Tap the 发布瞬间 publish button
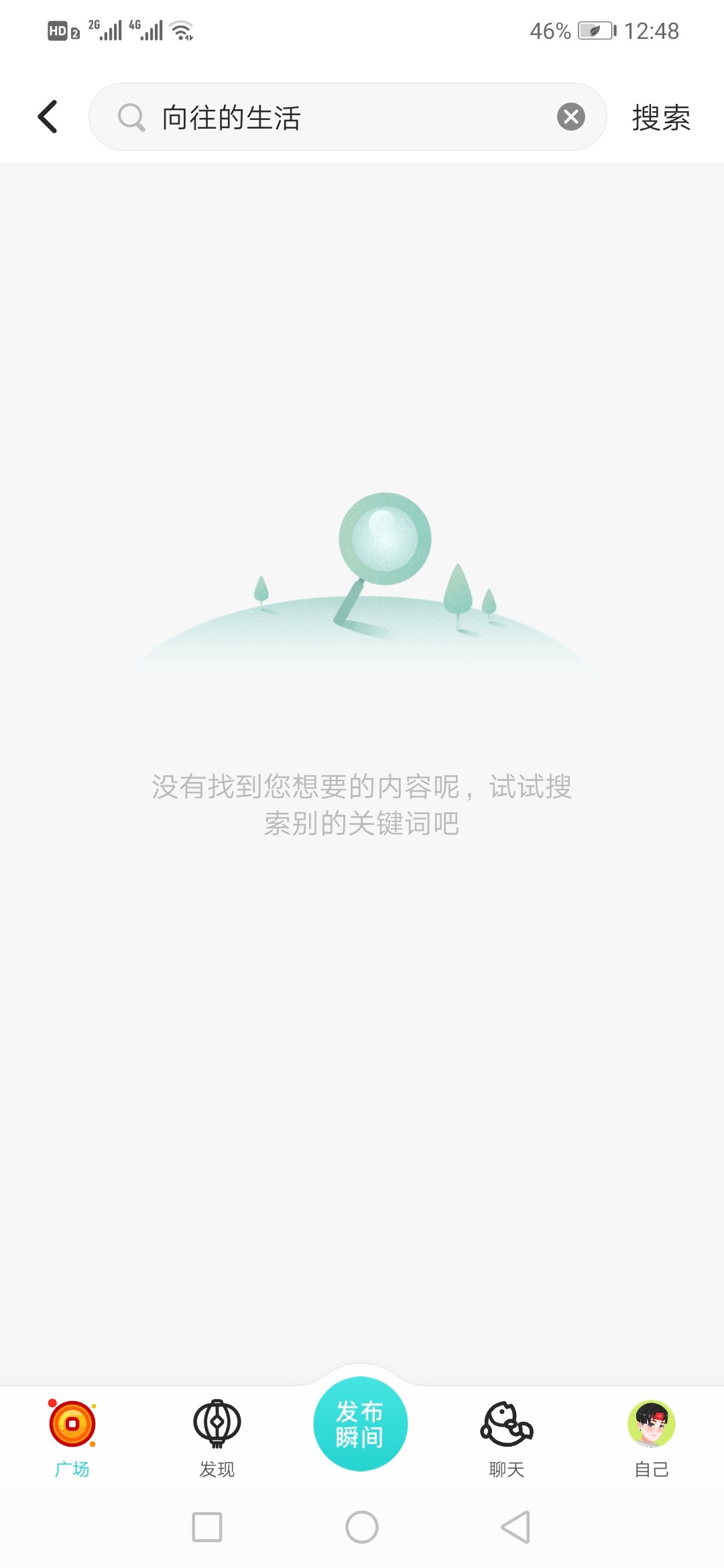 pos(361,1424)
